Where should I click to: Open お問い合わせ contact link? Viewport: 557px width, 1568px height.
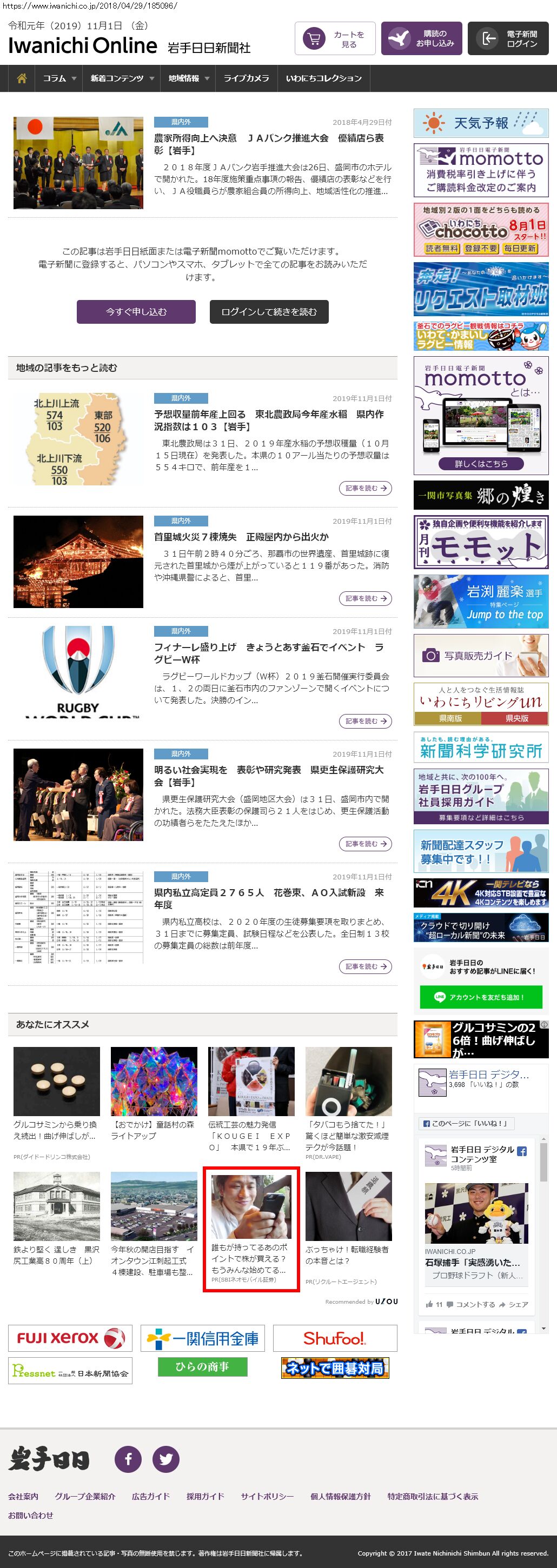[x=30, y=1515]
